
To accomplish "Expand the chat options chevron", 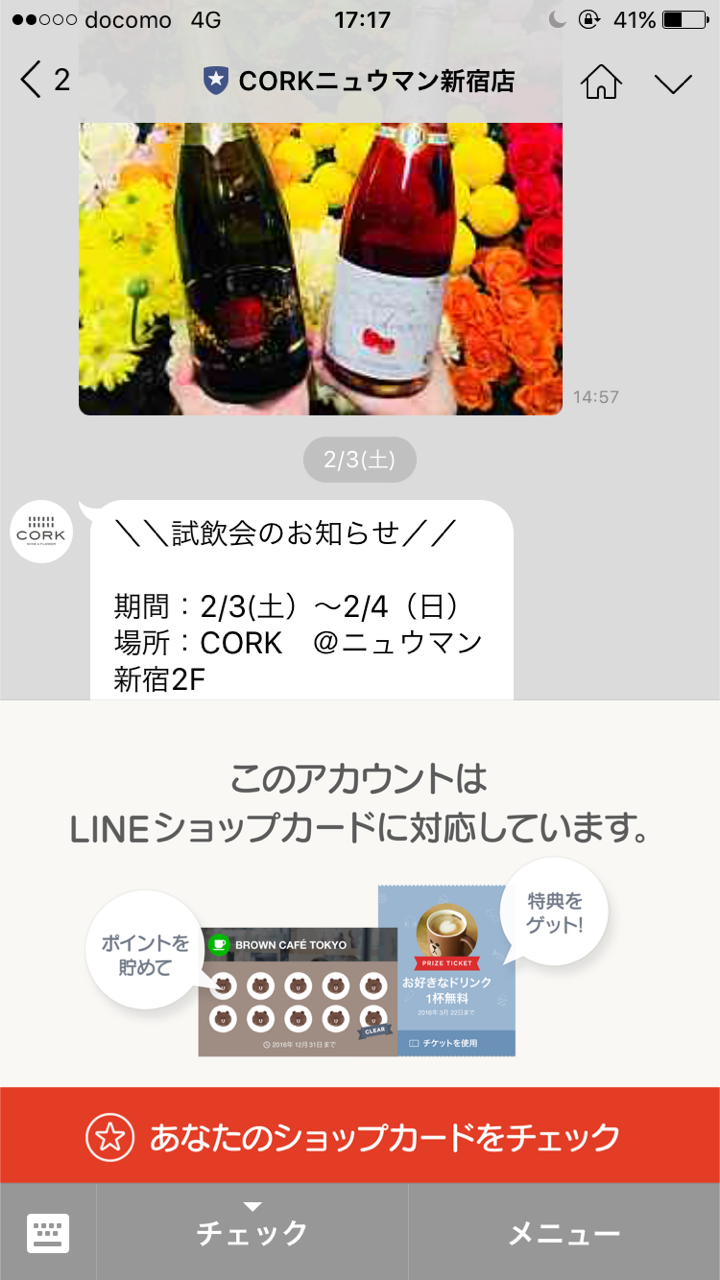I will coord(673,82).
